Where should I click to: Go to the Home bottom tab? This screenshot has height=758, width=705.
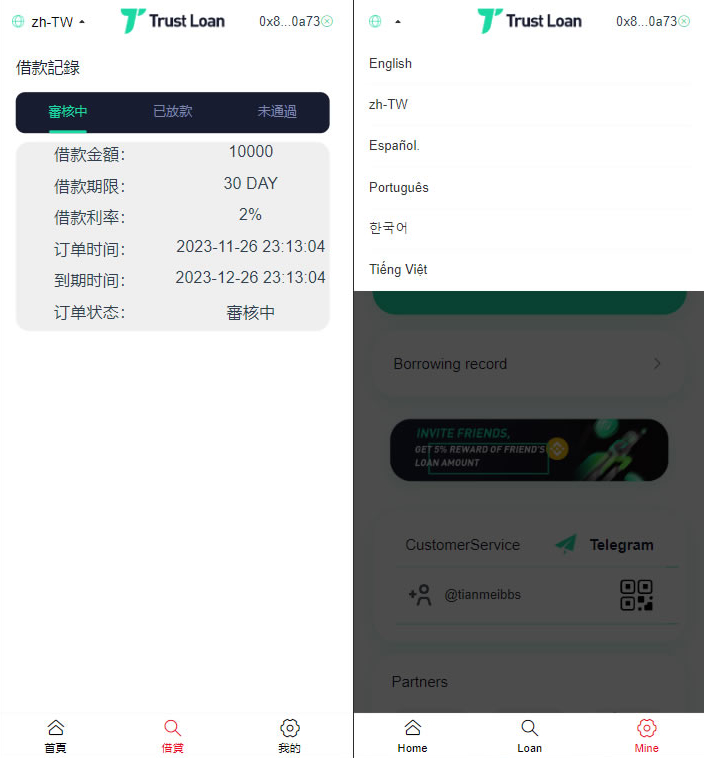(x=412, y=736)
